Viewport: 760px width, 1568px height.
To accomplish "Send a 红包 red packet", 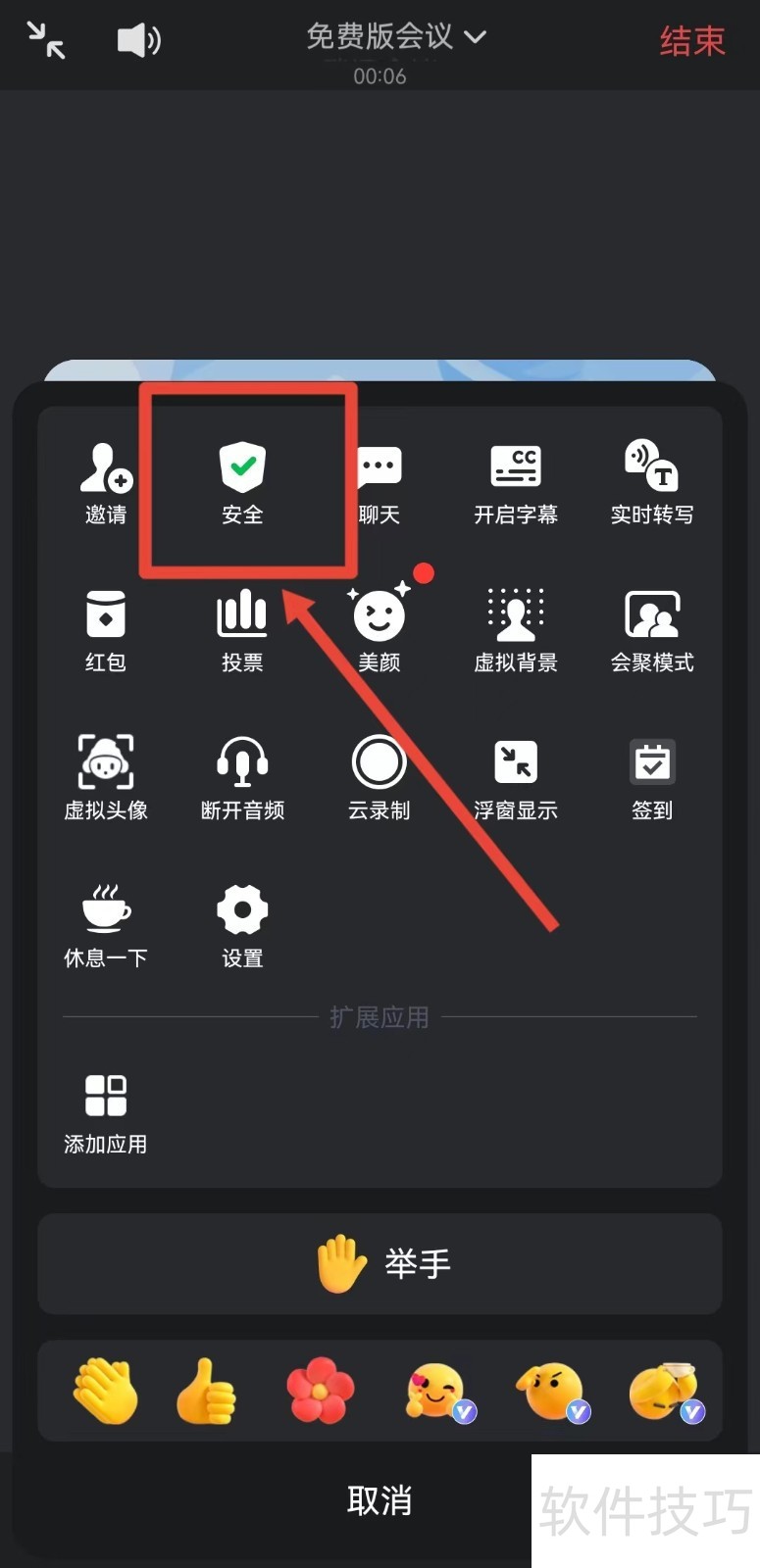I will click(106, 630).
